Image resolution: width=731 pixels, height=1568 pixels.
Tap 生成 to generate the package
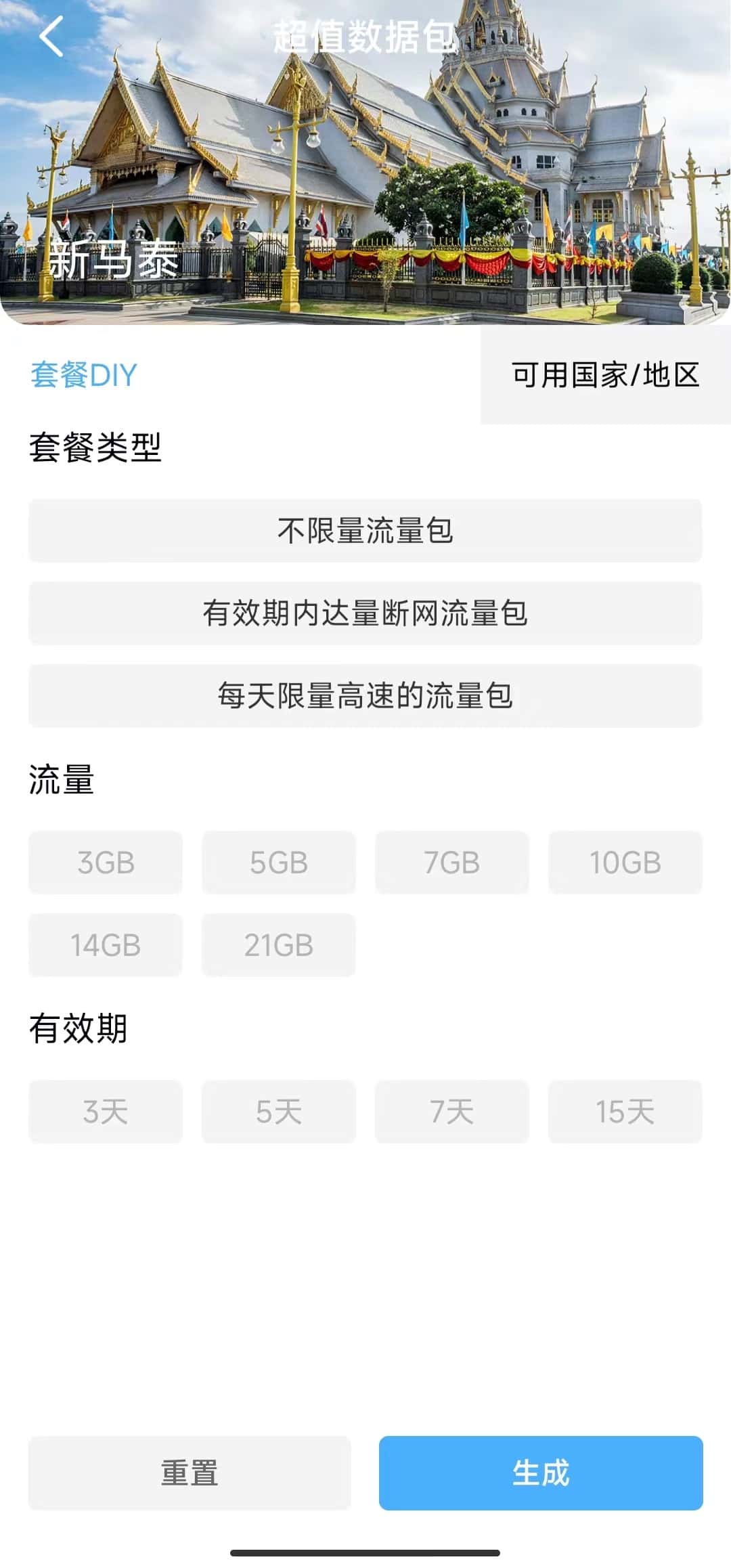click(541, 1473)
